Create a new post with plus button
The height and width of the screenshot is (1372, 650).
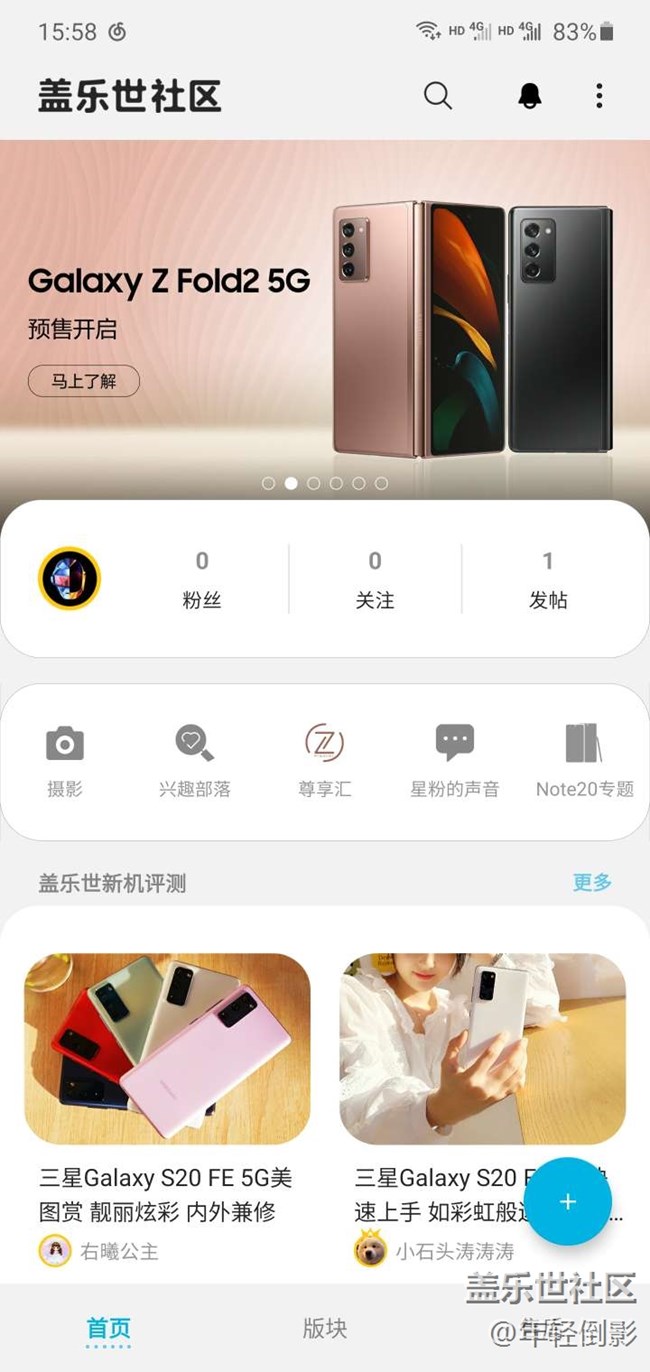tap(568, 1201)
